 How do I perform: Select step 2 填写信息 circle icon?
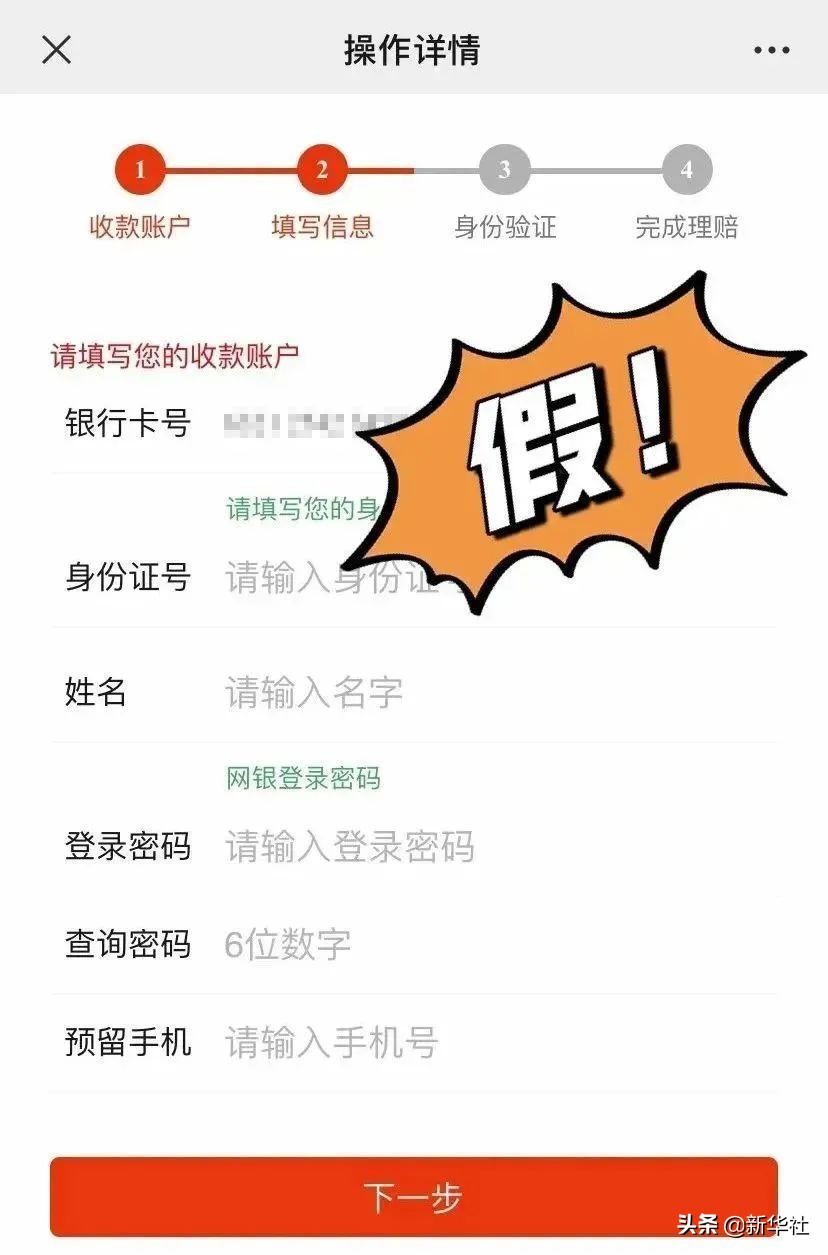pyautogui.click(x=322, y=170)
